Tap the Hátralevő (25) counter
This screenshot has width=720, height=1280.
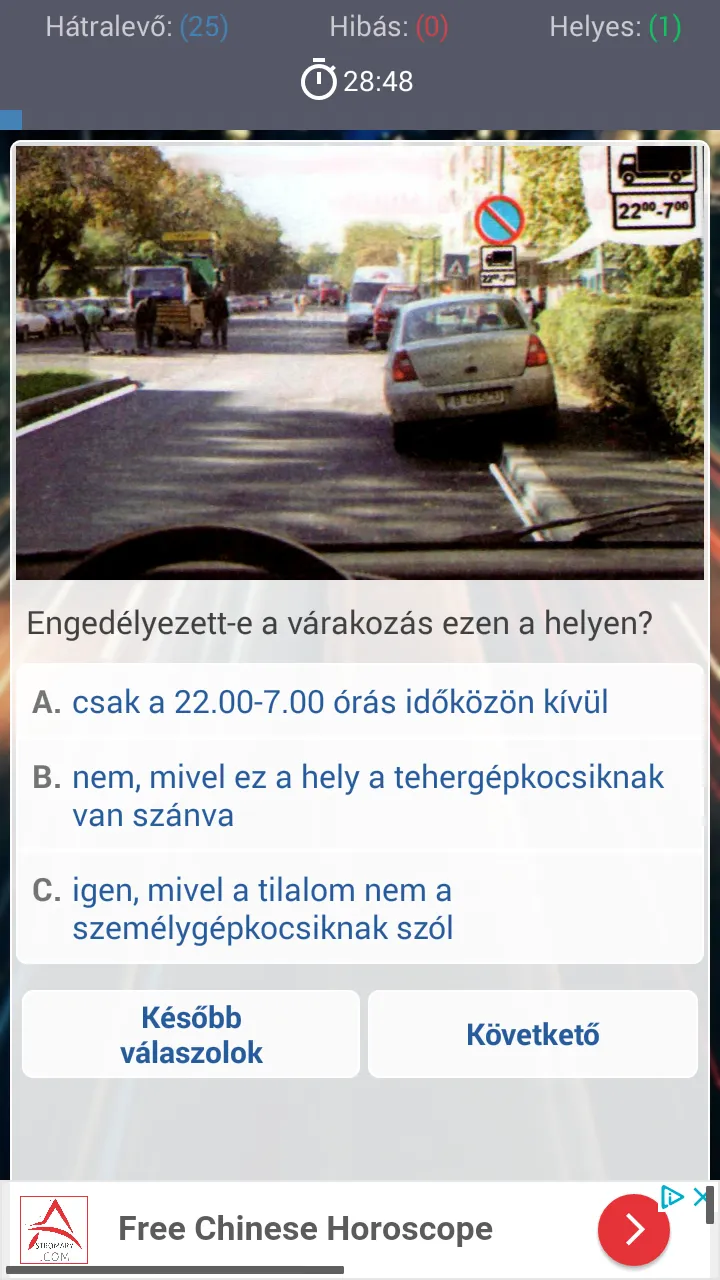click(x=137, y=29)
